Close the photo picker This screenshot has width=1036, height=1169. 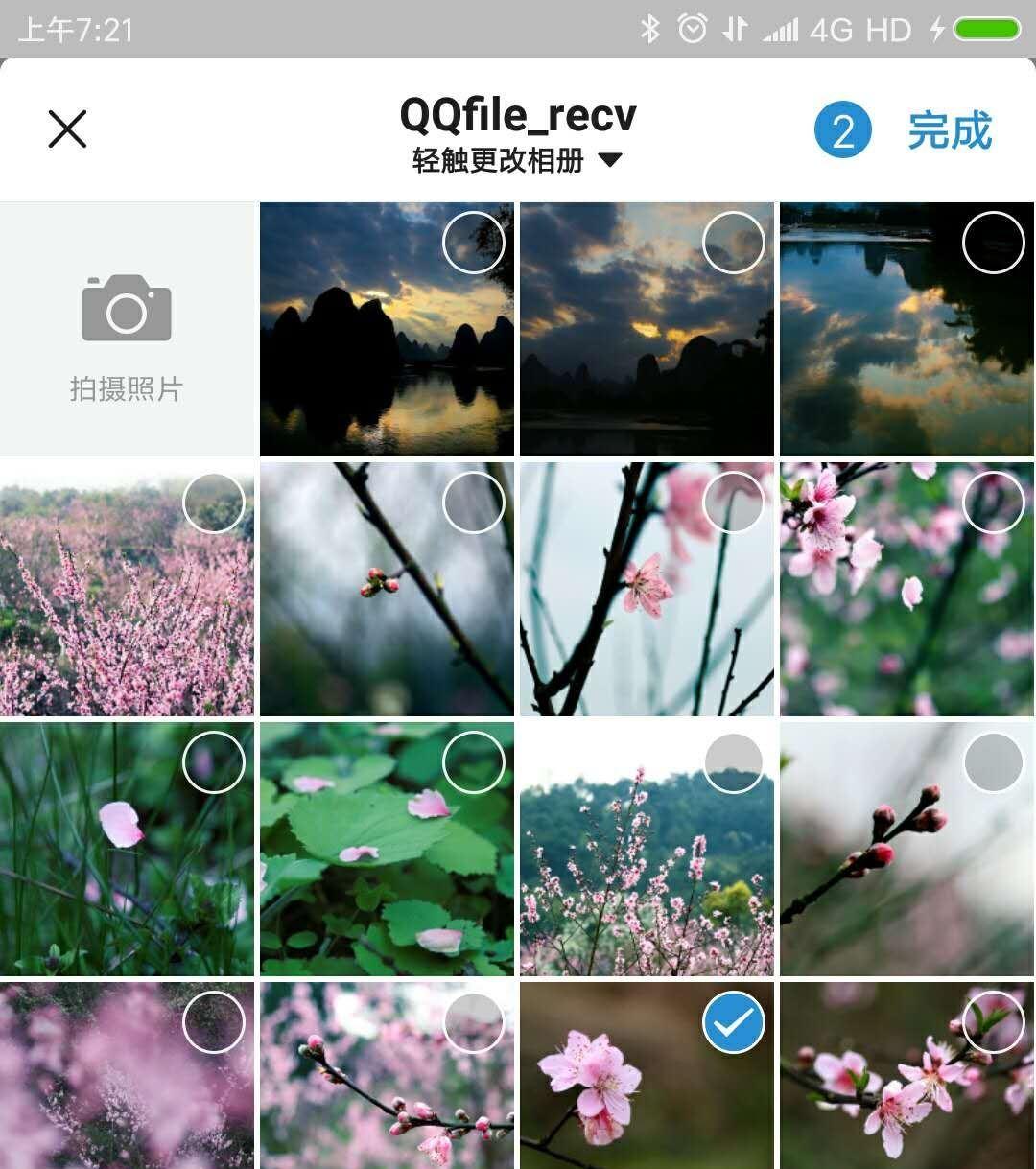pos(67,129)
